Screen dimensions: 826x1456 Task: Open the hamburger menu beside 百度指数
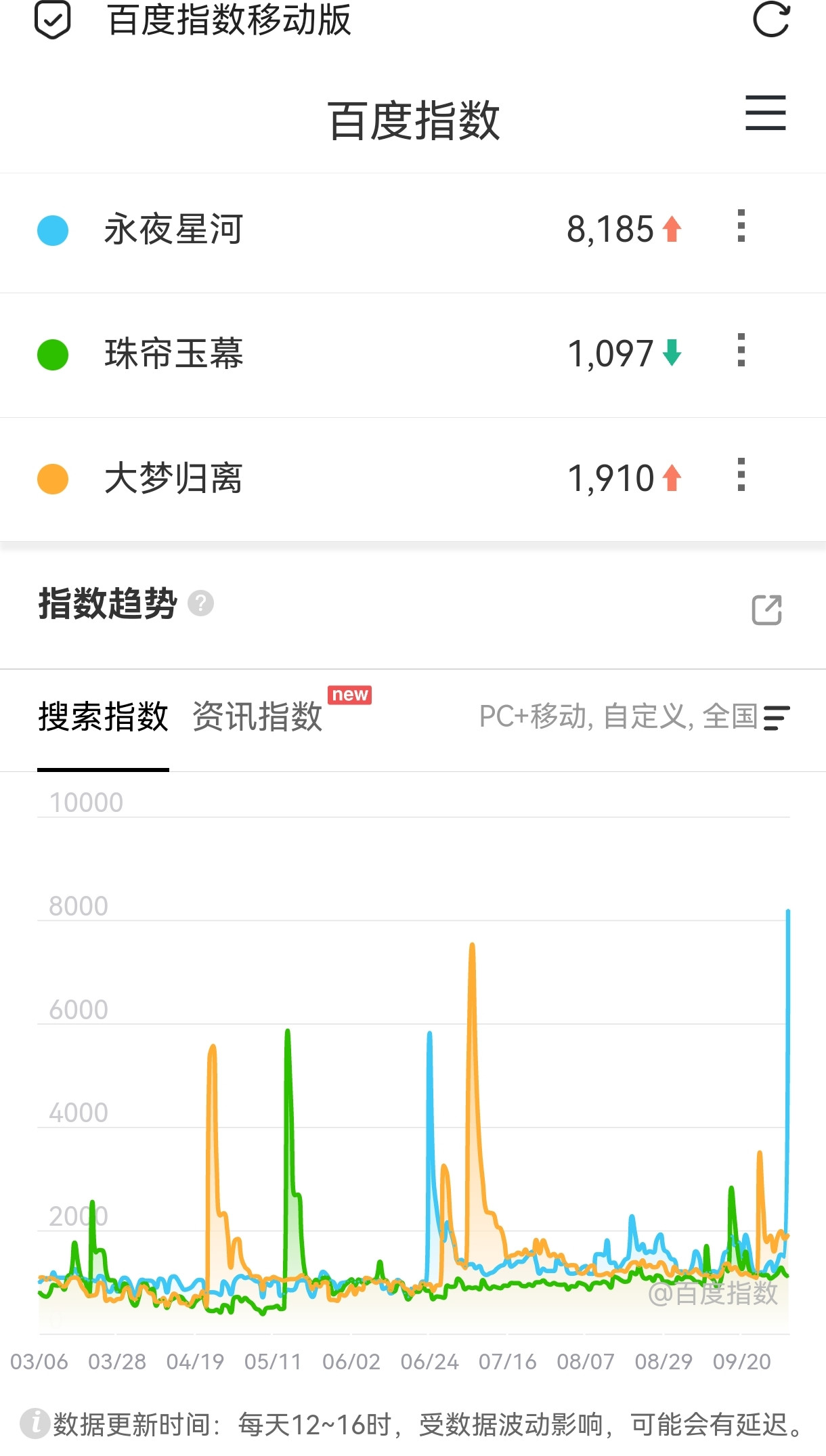[766, 112]
